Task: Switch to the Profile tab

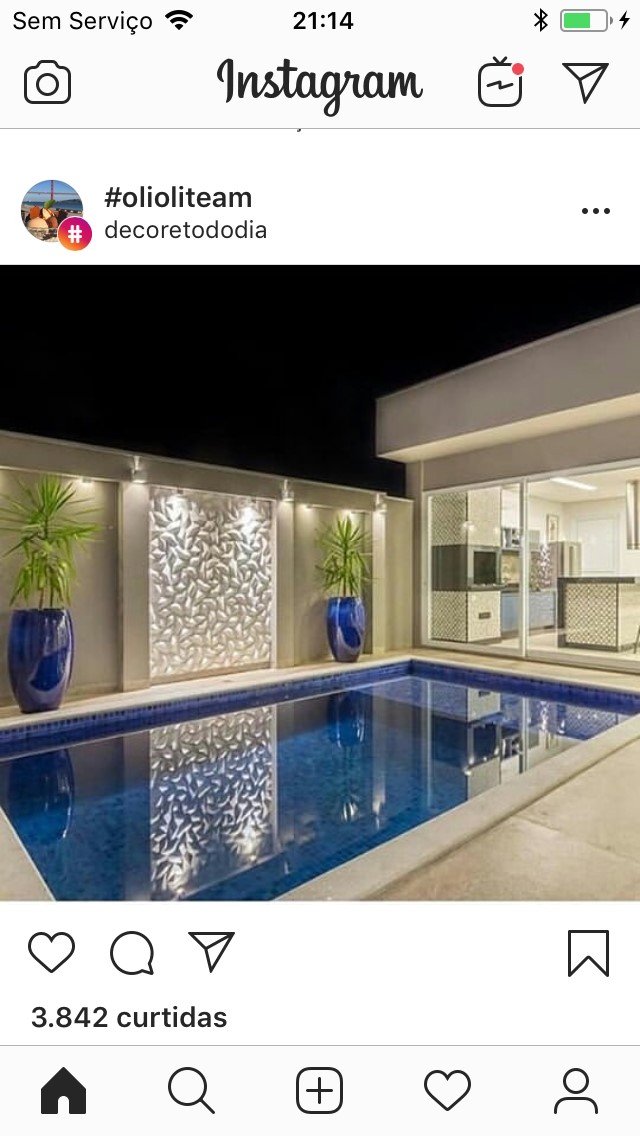Action: [576, 1090]
